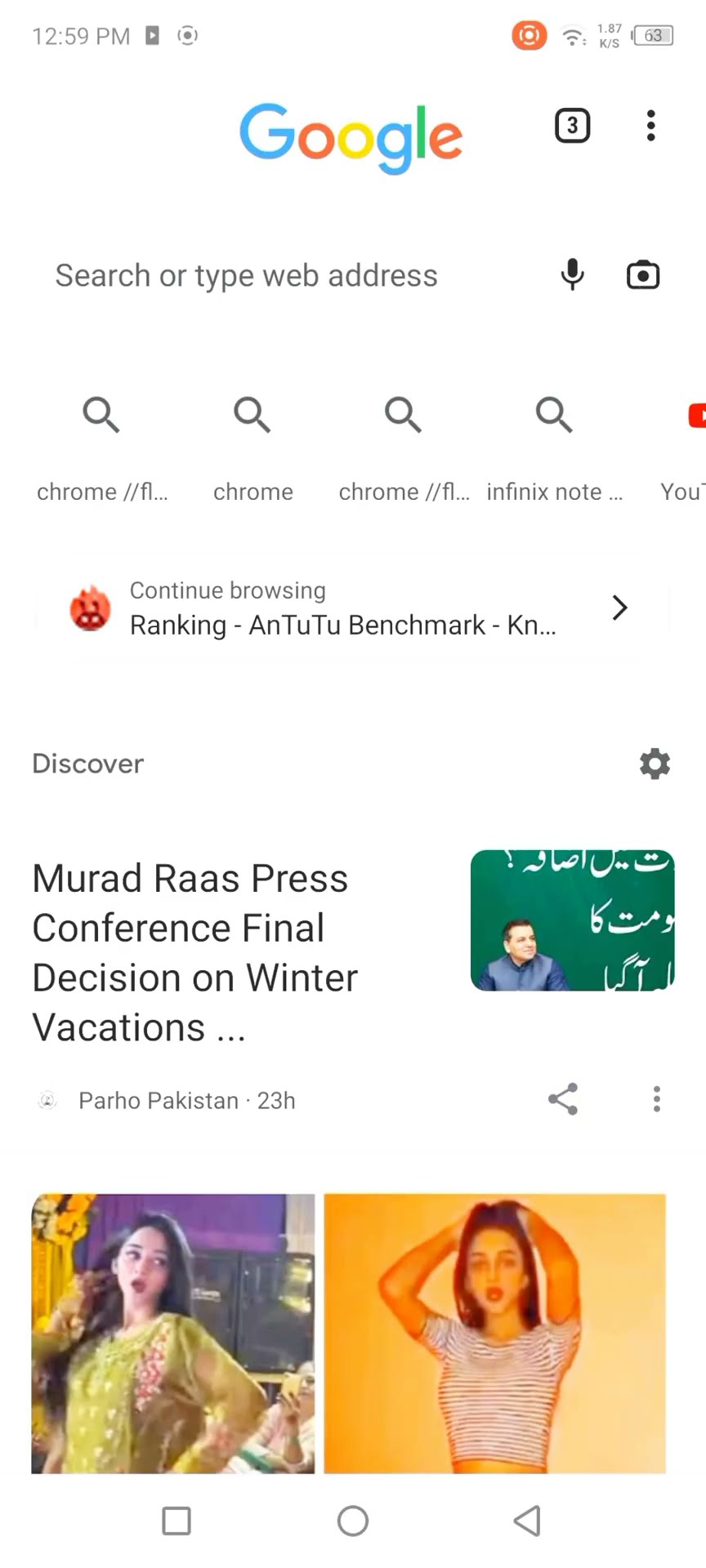This screenshot has width=706, height=1568.
Task: Start voice search with the microphone
Action: tap(573, 275)
